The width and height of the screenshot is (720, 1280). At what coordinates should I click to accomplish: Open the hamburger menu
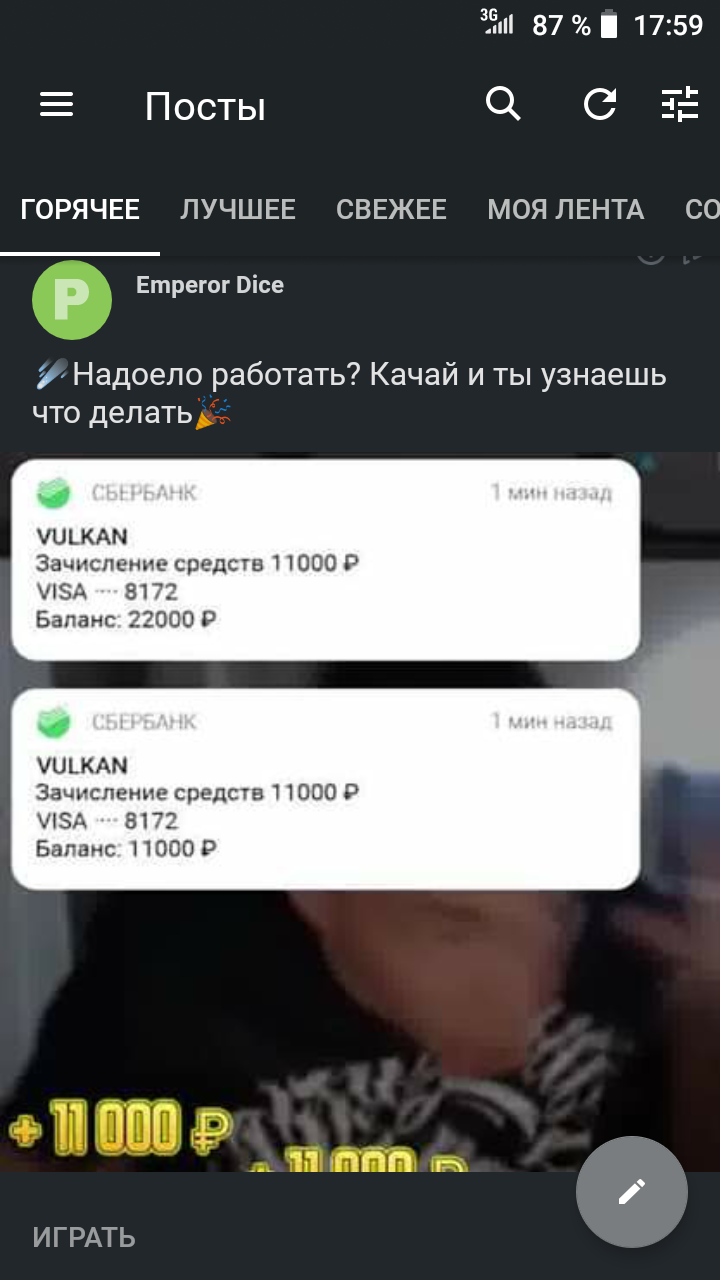point(57,105)
